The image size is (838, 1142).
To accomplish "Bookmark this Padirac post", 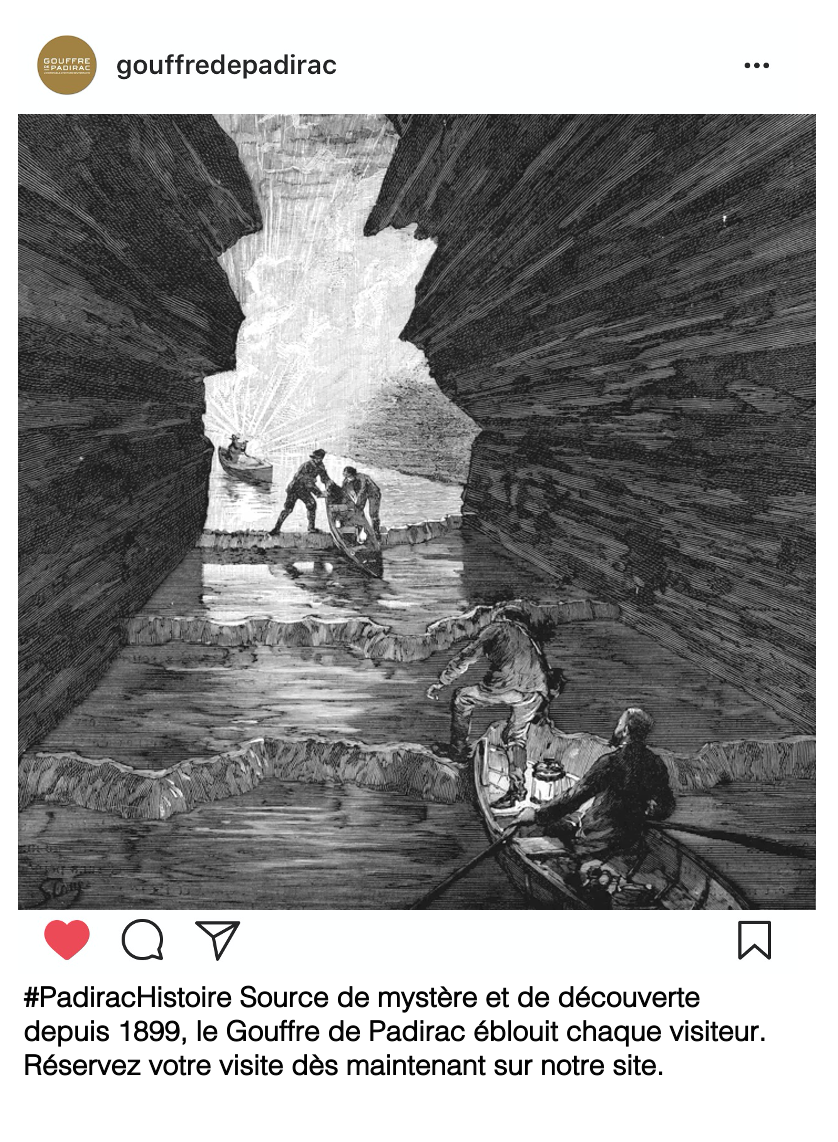I will [754, 940].
